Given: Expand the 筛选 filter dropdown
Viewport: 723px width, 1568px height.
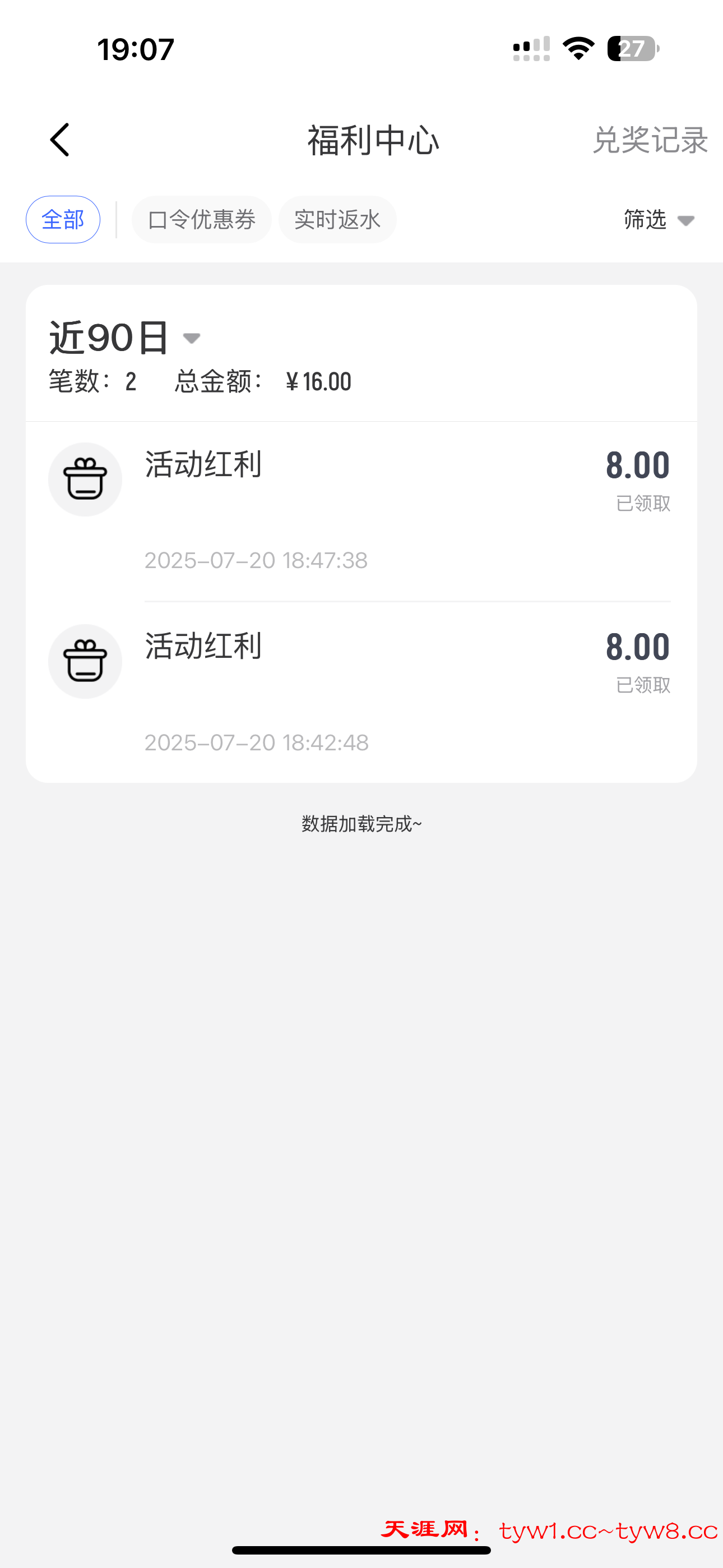Looking at the screenshot, I should pos(659,220).
